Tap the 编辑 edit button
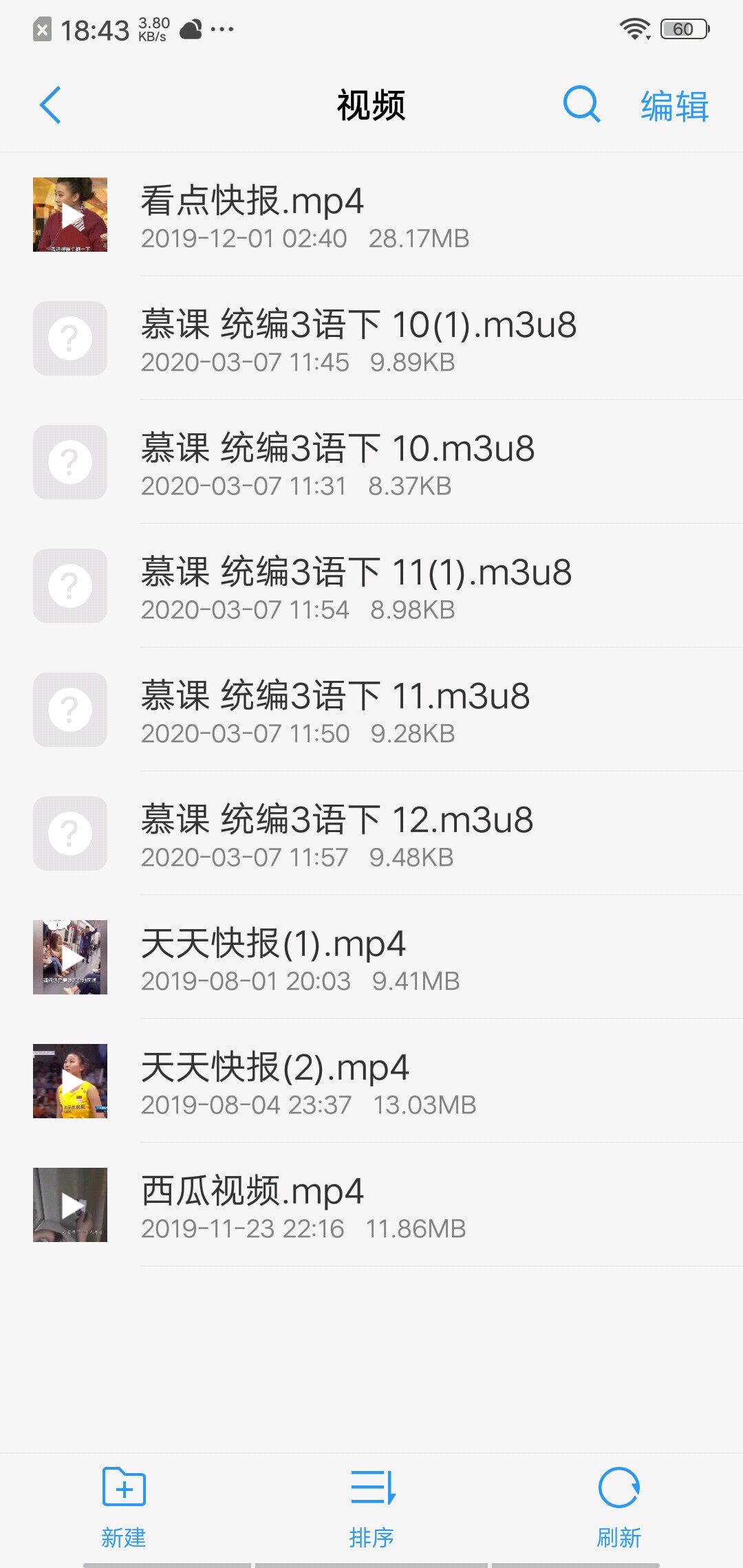 coord(674,107)
